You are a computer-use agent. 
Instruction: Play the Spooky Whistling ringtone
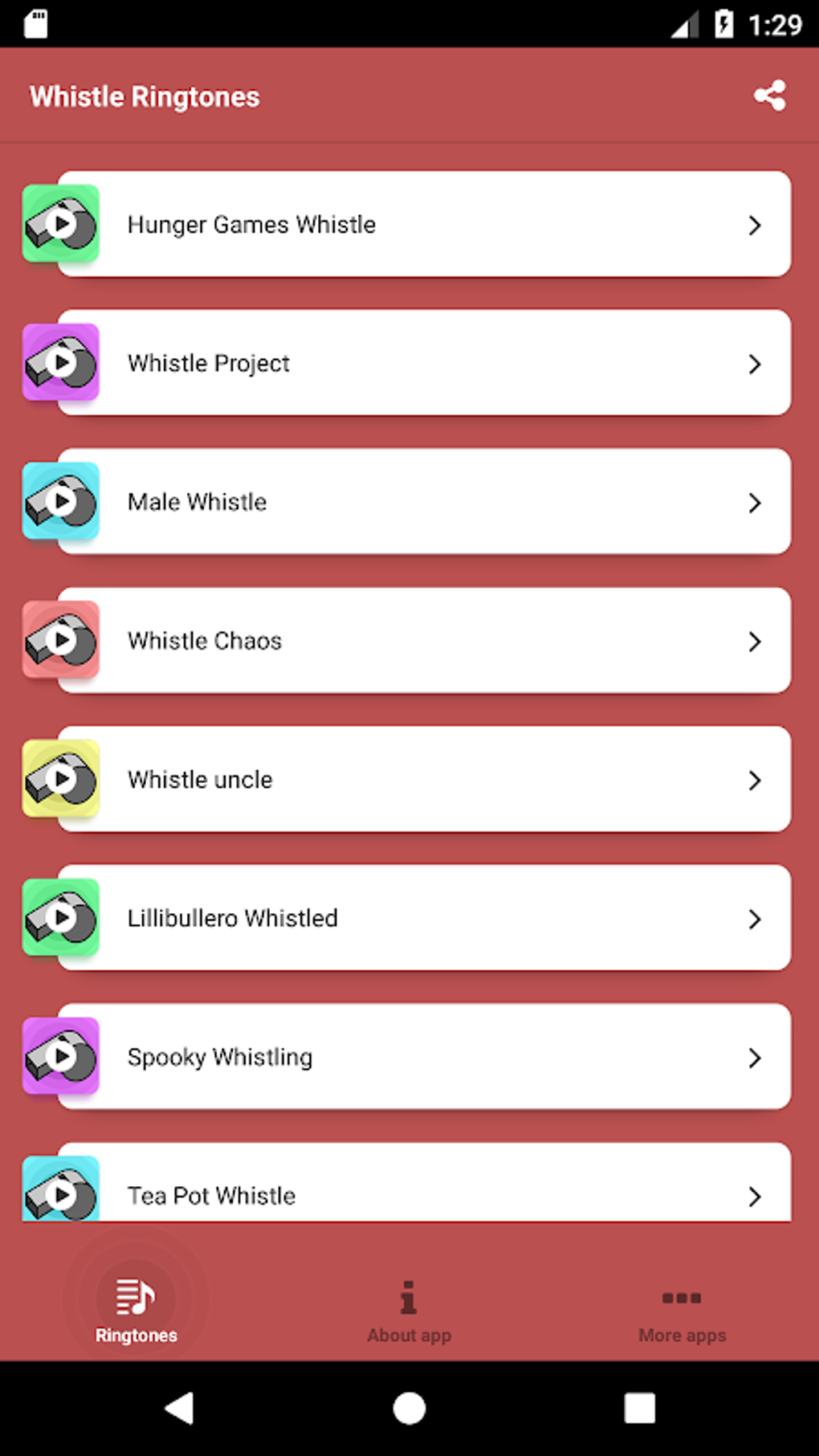pos(61,1057)
